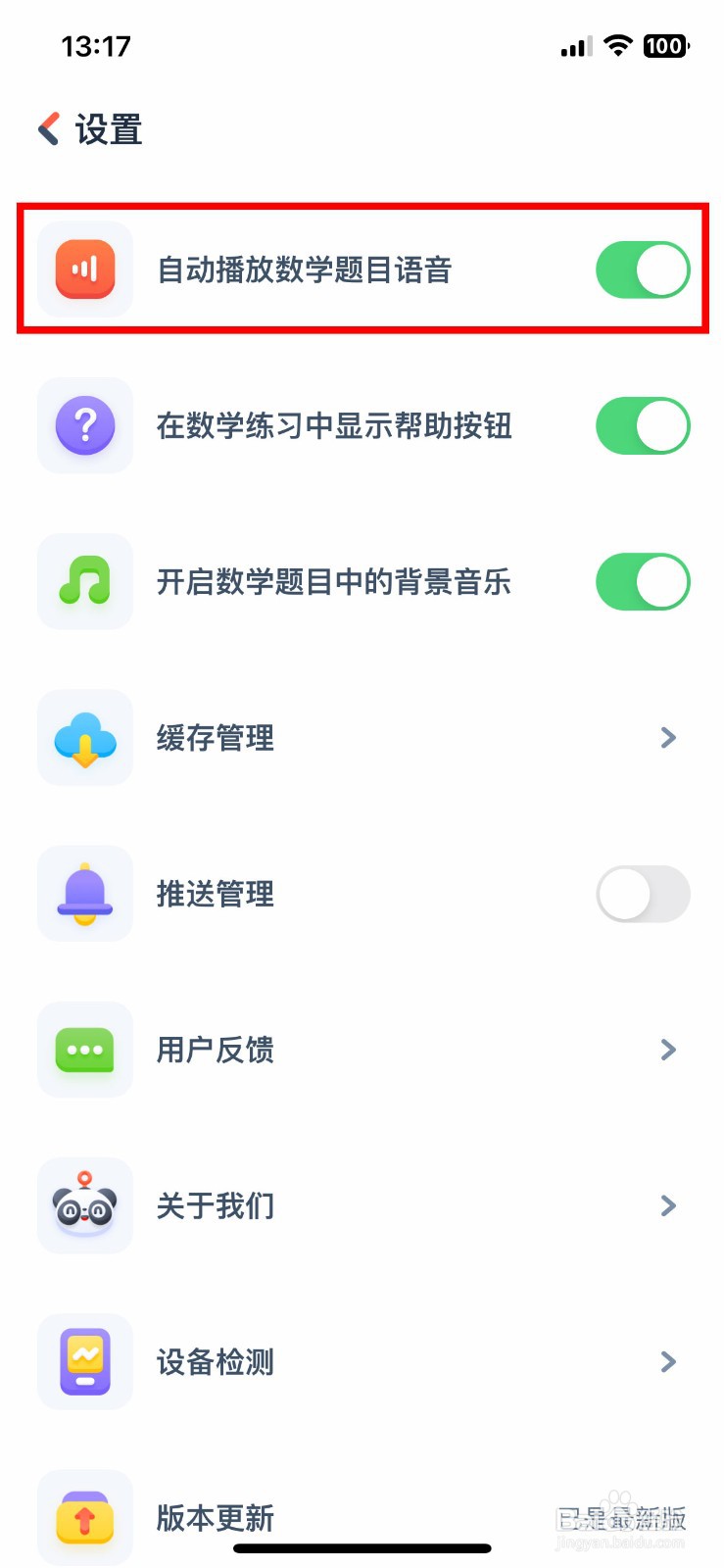The image size is (724, 1568).
Task: Open 设备检测
Action: click(362, 1361)
